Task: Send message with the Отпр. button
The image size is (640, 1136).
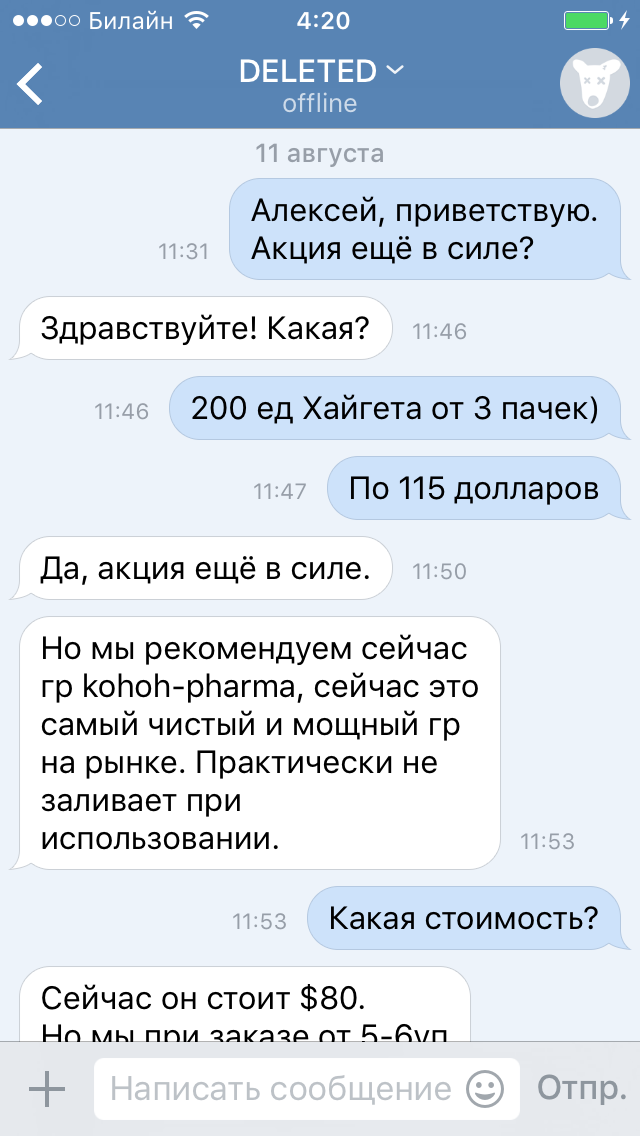Action: click(582, 1089)
